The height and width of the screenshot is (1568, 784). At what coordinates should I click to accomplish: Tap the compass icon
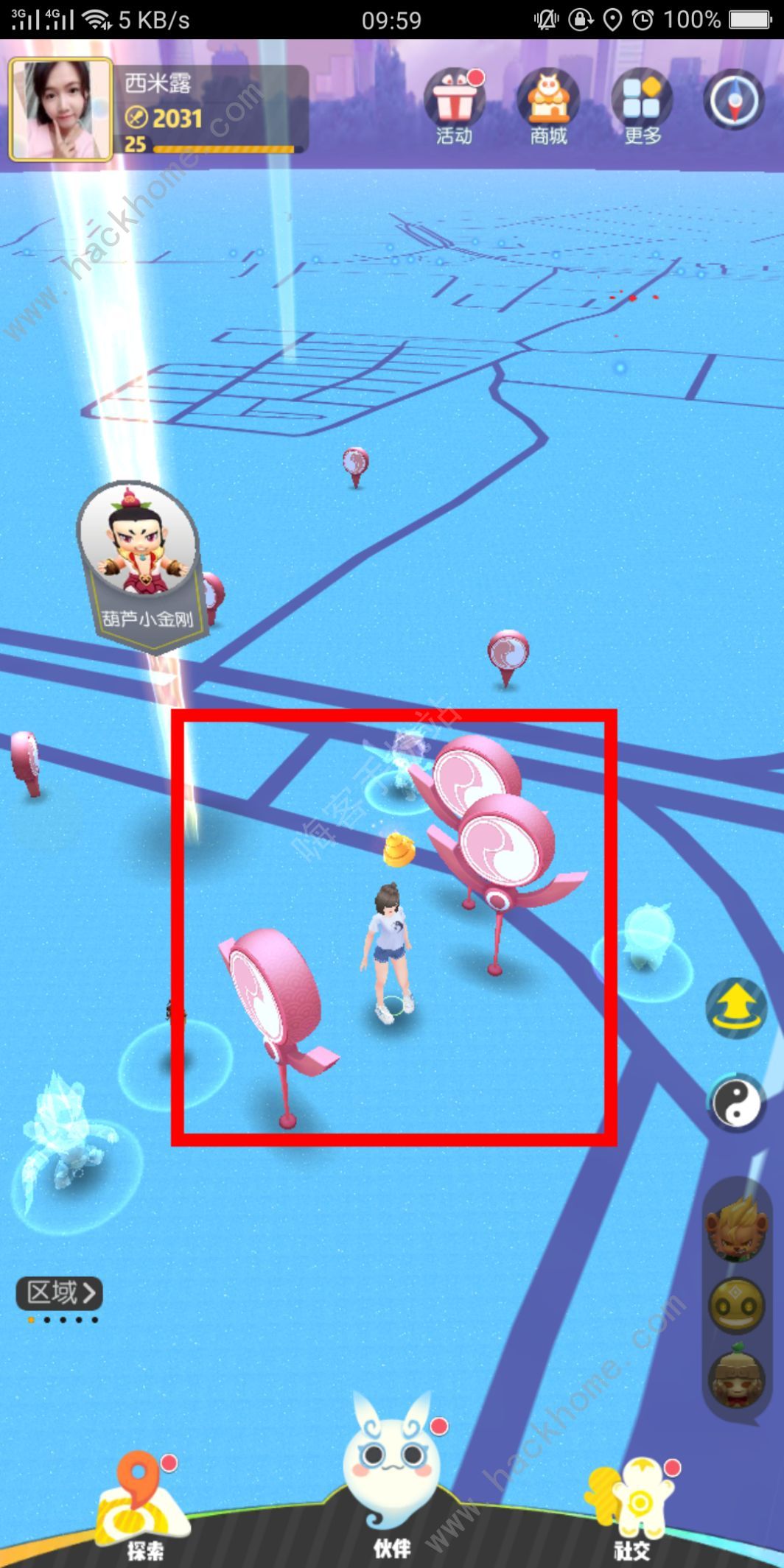coord(734,101)
